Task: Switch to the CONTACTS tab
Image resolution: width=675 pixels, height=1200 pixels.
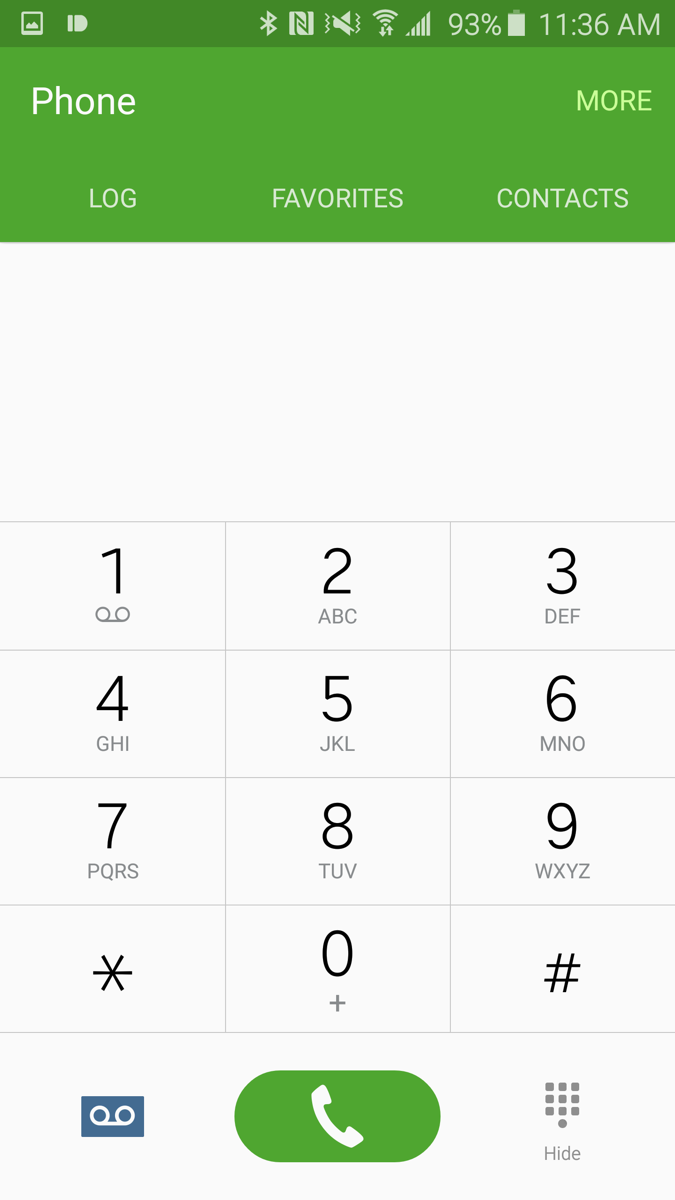Action: pyautogui.click(x=562, y=198)
